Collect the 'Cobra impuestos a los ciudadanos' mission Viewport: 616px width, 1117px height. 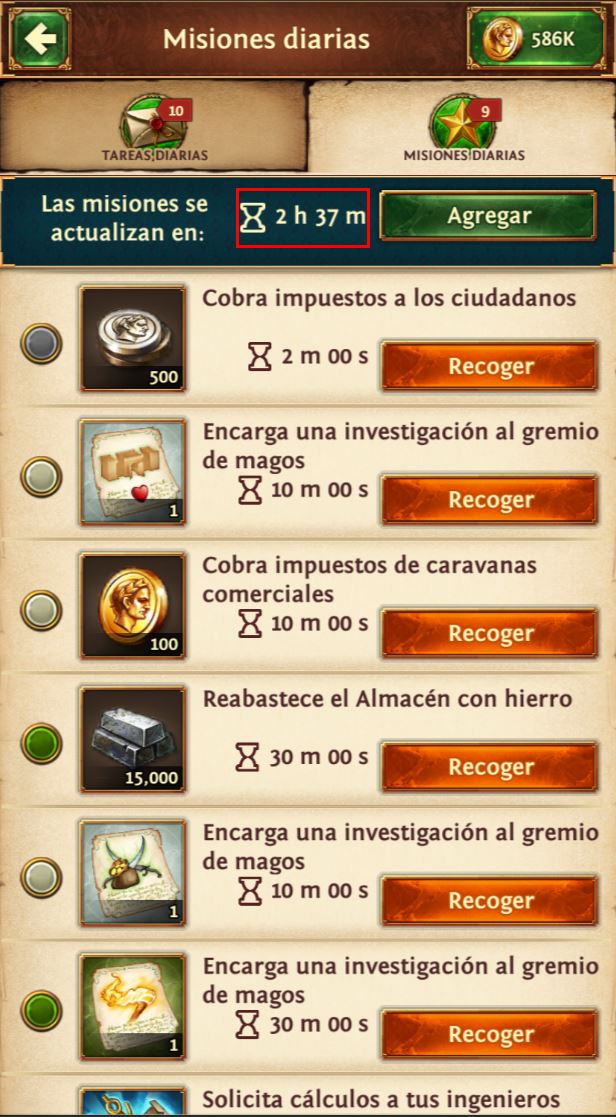[489, 366]
